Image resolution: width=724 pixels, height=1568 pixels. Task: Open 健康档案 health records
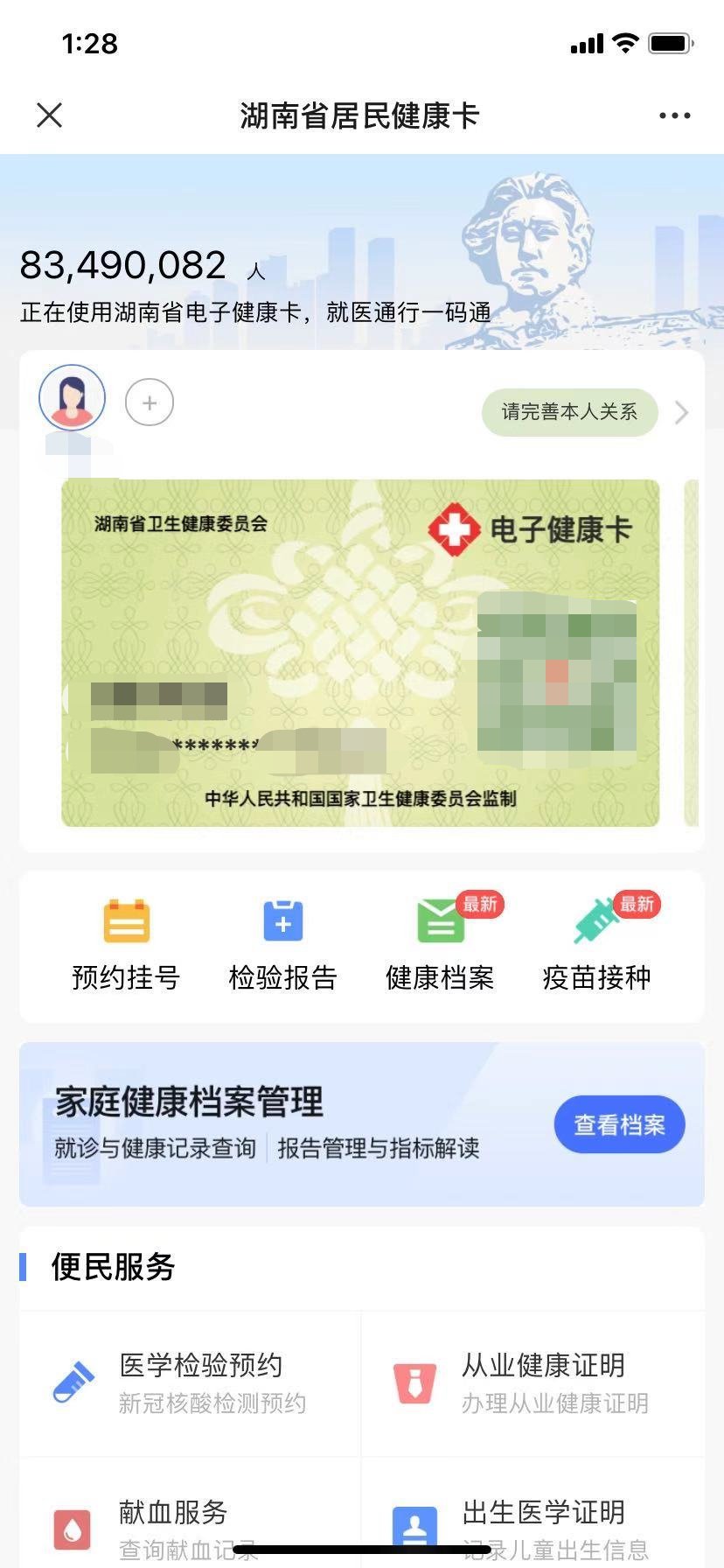click(x=440, y=945)
